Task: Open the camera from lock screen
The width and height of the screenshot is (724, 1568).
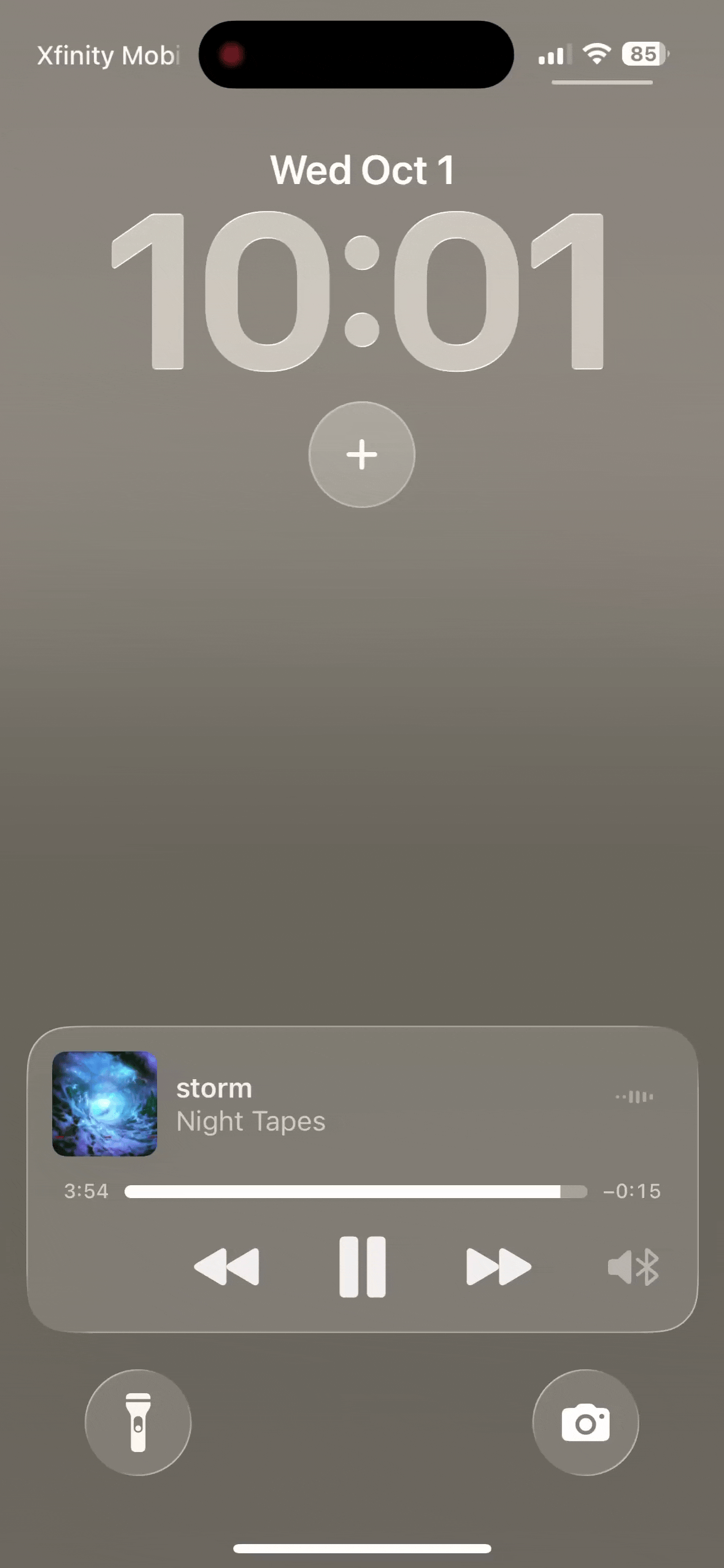Action: coord(585,1423)
